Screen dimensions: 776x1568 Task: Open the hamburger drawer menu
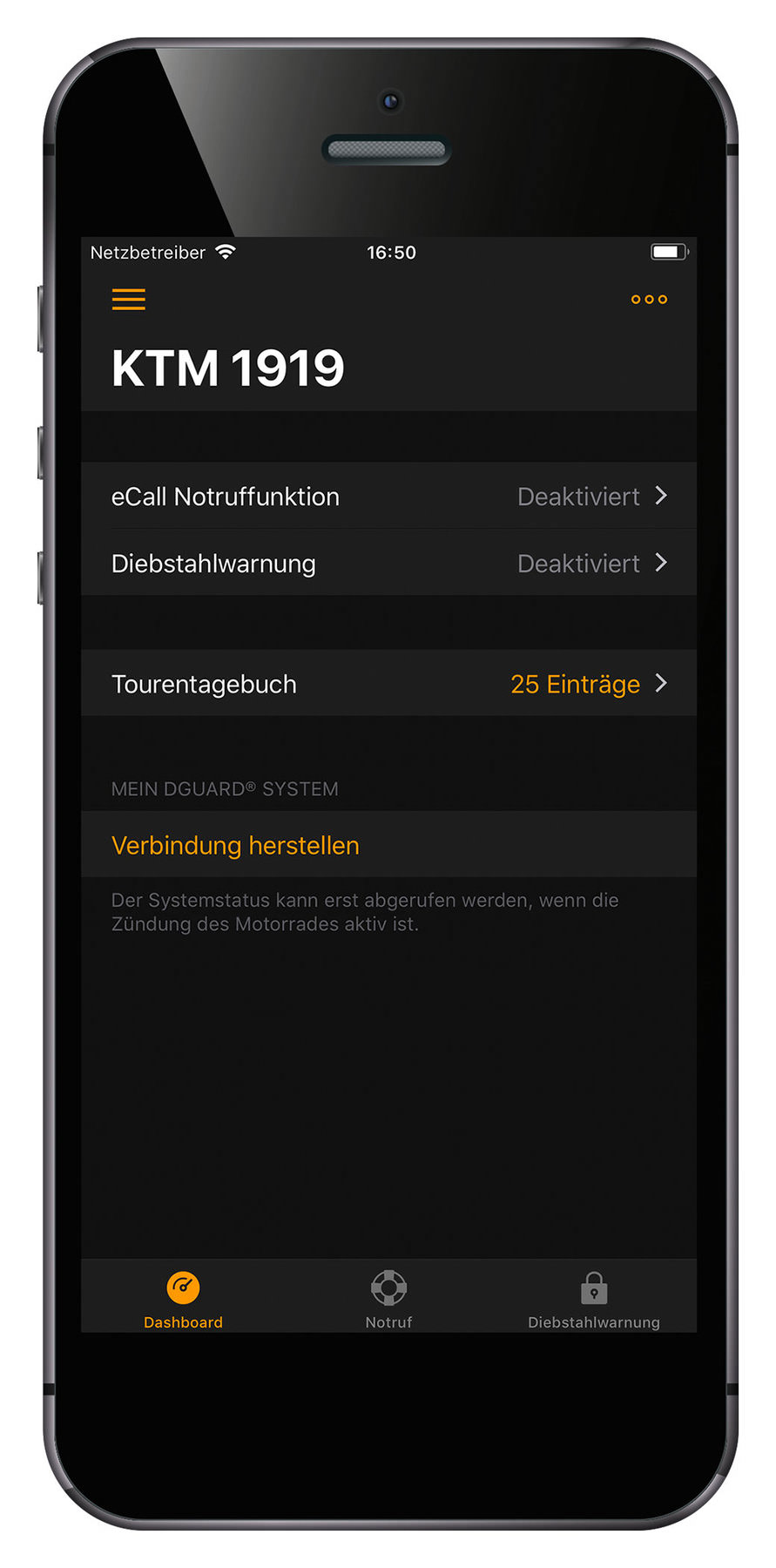[129, 299]
